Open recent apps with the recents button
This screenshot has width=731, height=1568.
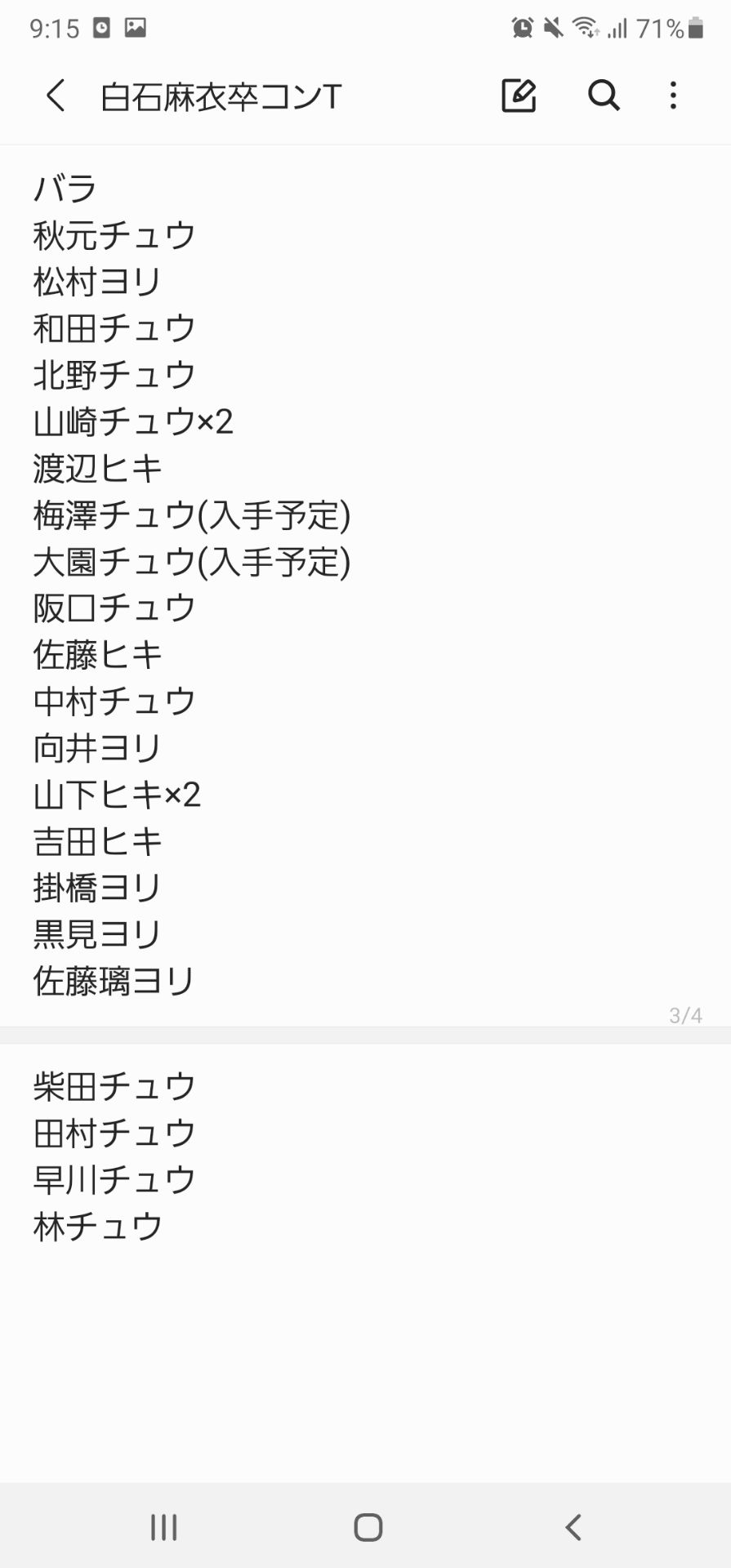point(163,1526)
